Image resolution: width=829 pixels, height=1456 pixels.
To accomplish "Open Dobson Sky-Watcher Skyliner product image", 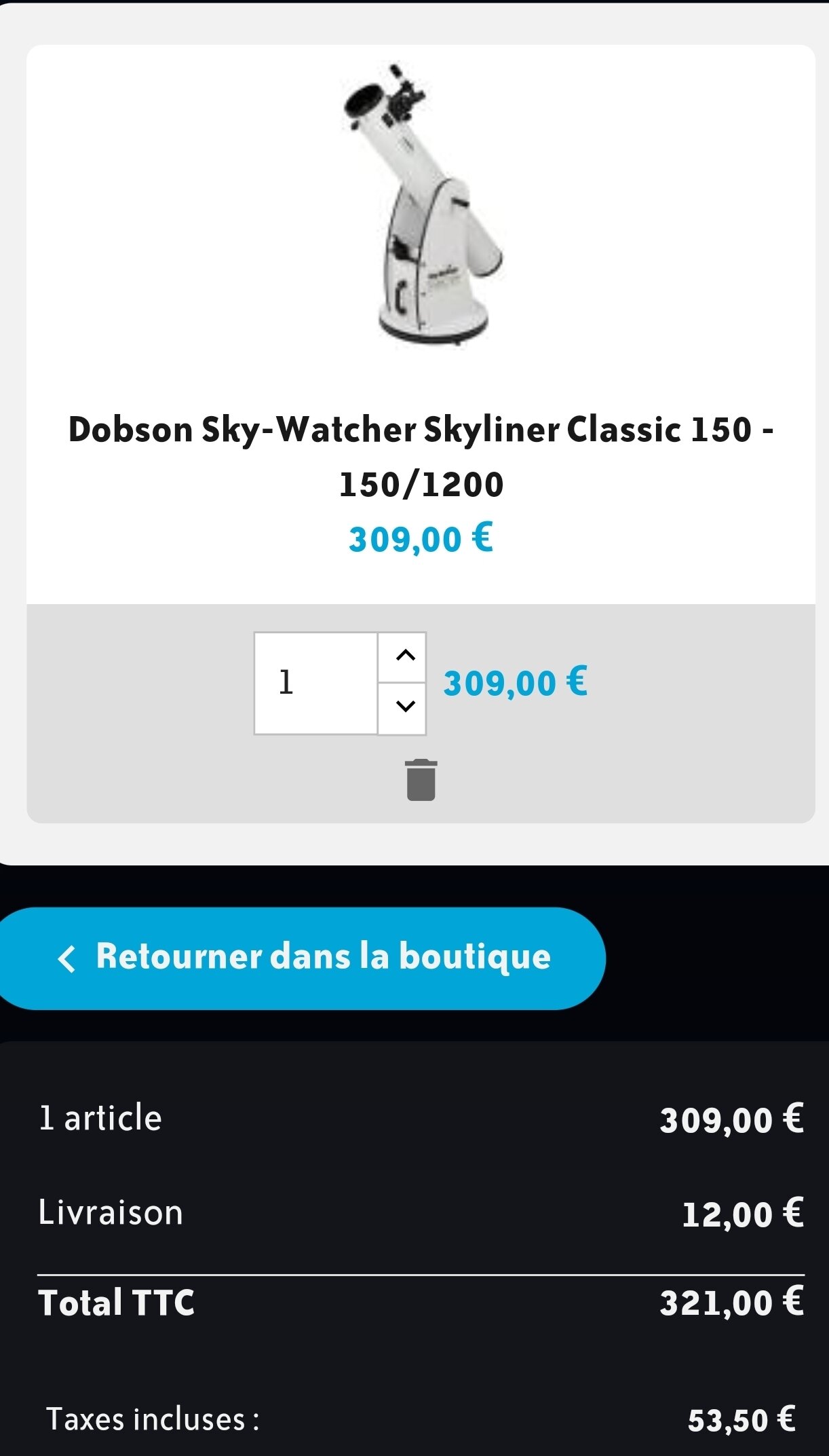I will (x=422, y=205).
